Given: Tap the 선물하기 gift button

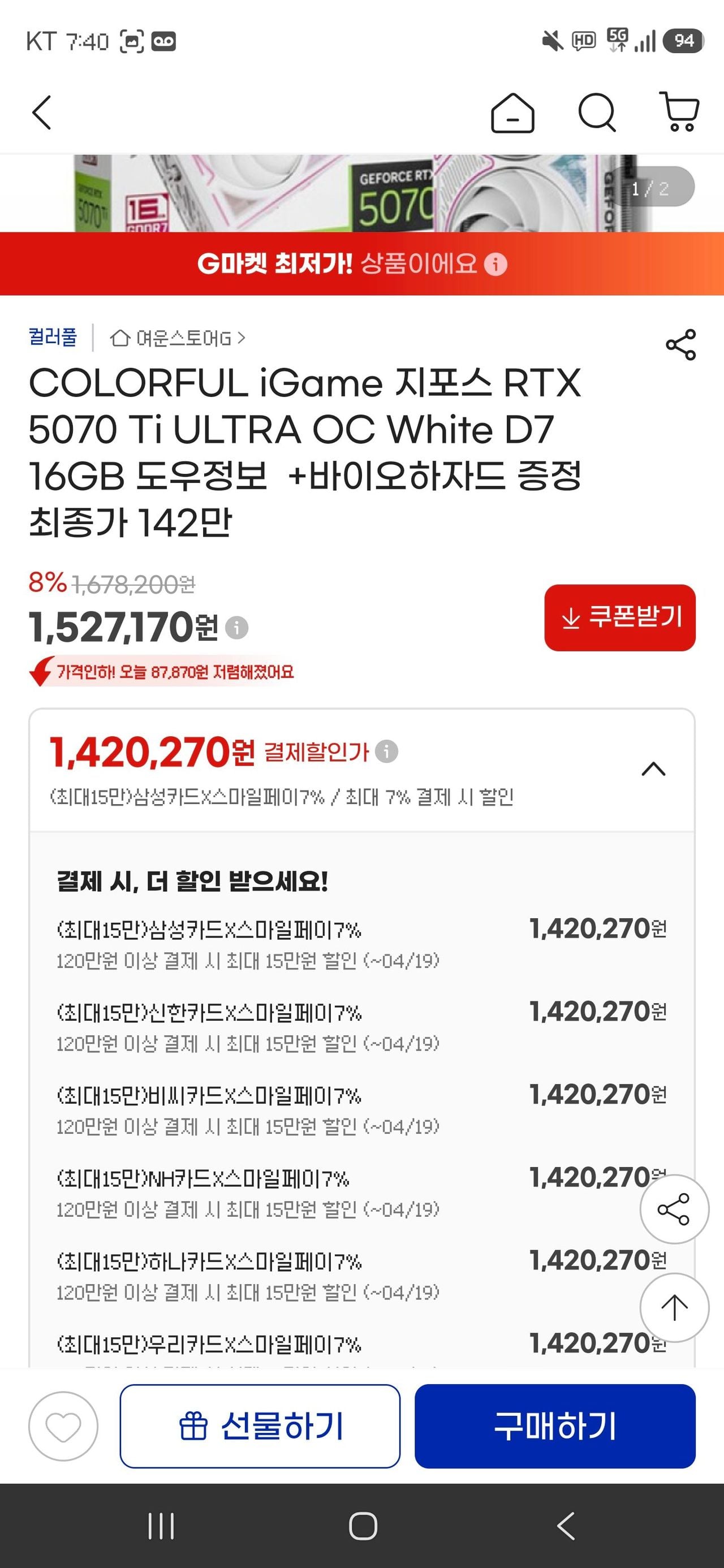Looking at the screenshot, I should click(260, 1426).
